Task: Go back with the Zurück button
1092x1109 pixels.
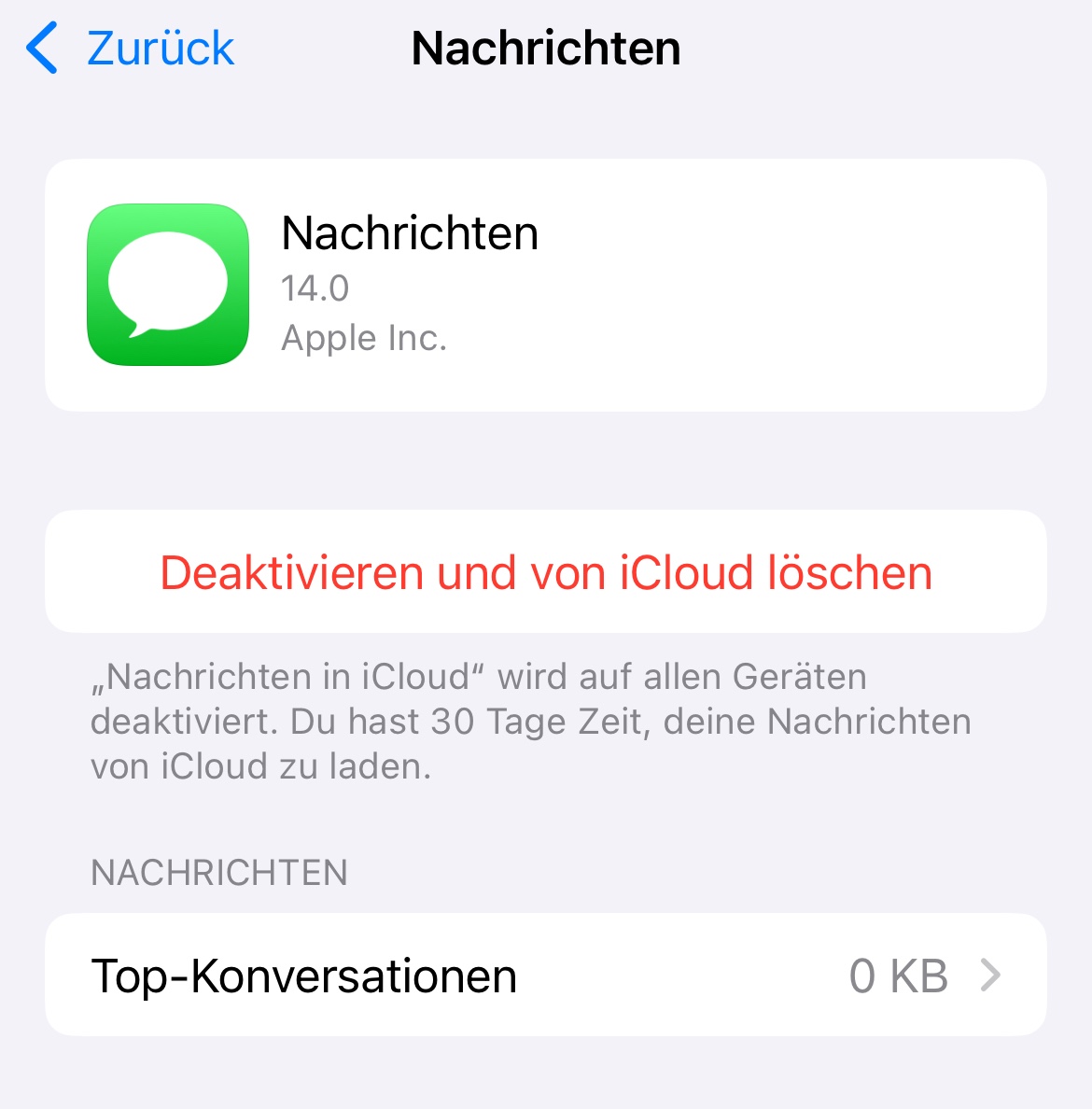Action: pyautogui.click(x=130, y=49)
